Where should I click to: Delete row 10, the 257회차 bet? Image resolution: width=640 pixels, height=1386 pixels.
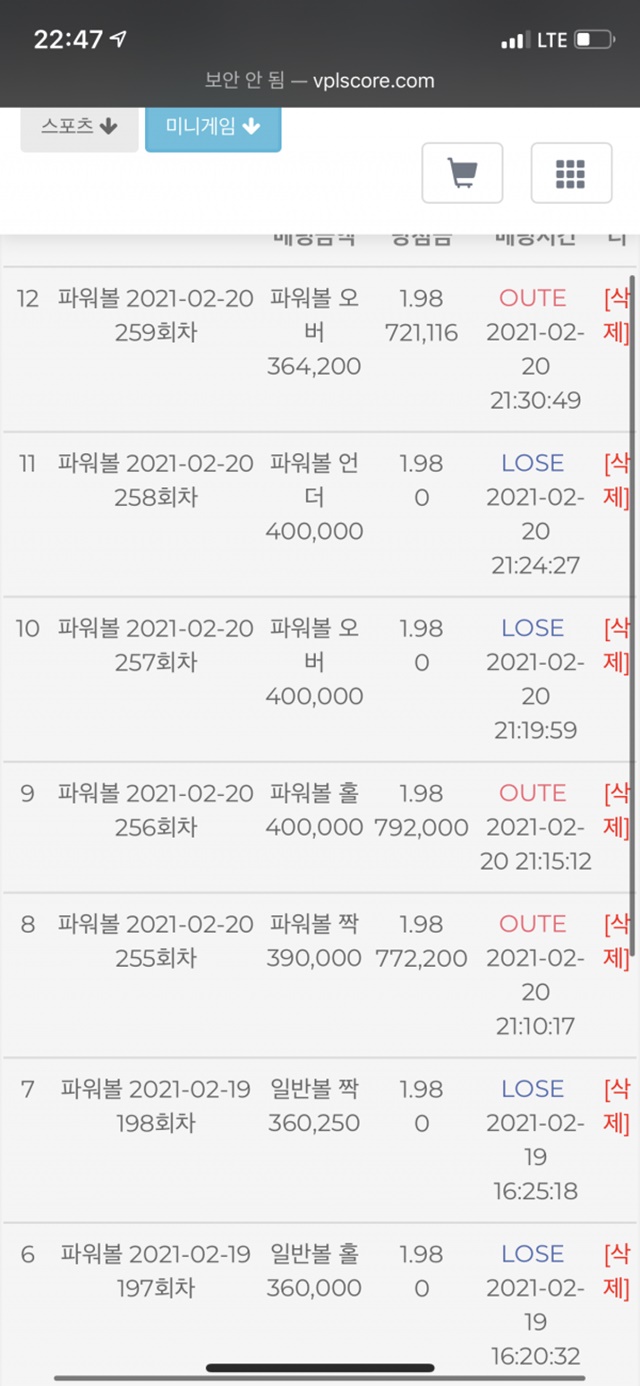616,645
